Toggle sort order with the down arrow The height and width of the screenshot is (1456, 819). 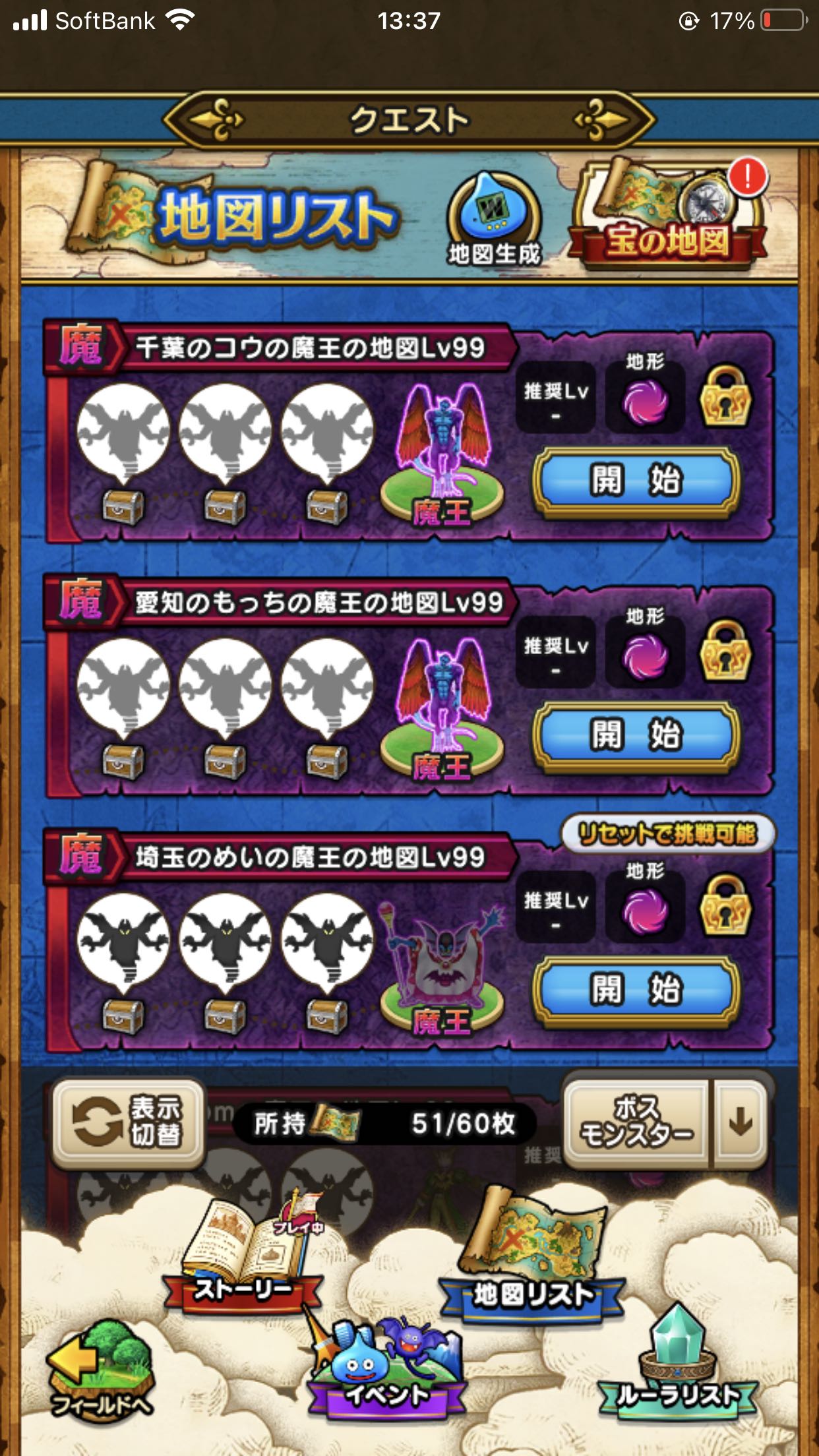(x=741, y=1123)
